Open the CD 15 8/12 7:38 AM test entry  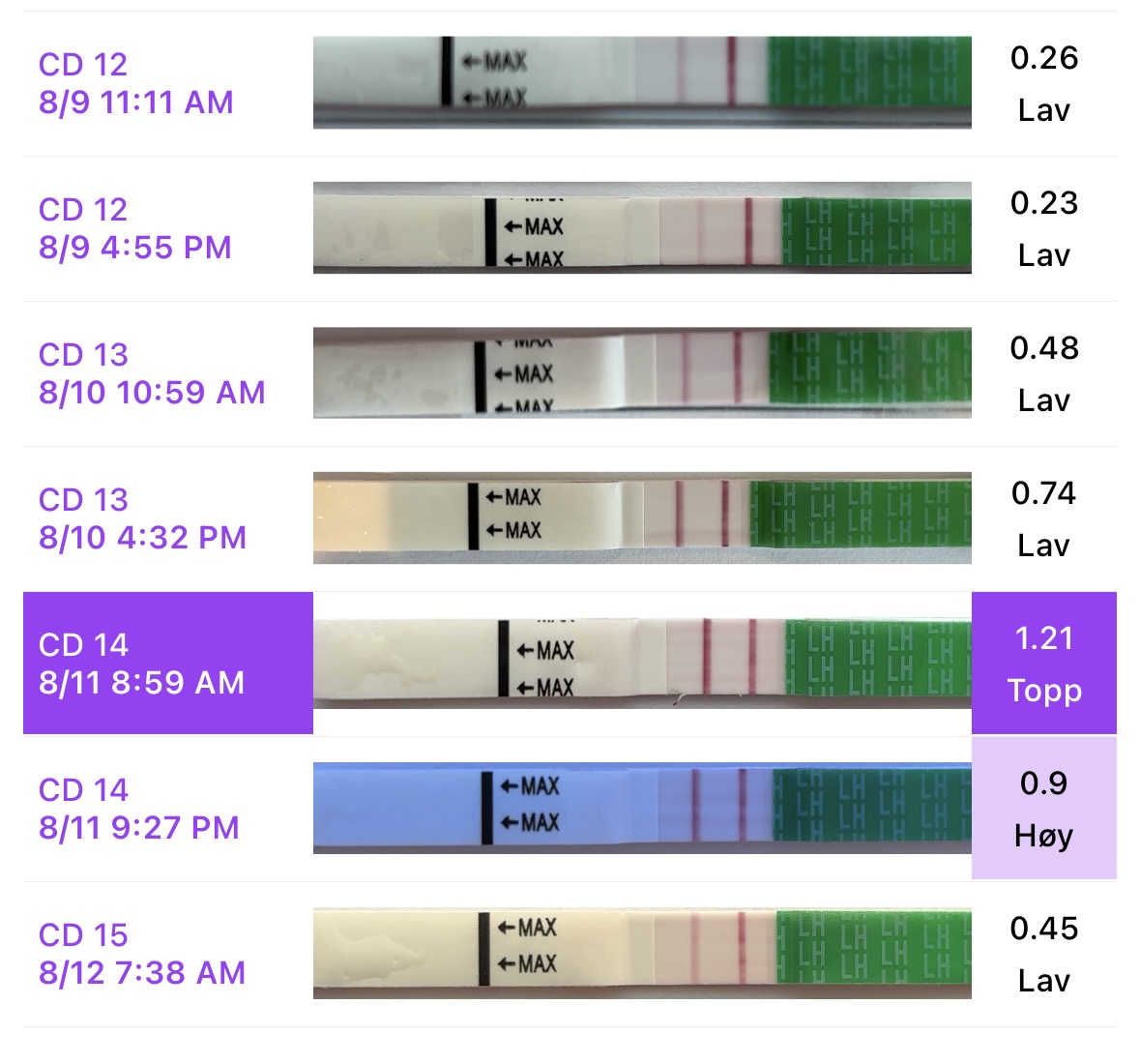(x=142, y=954)
